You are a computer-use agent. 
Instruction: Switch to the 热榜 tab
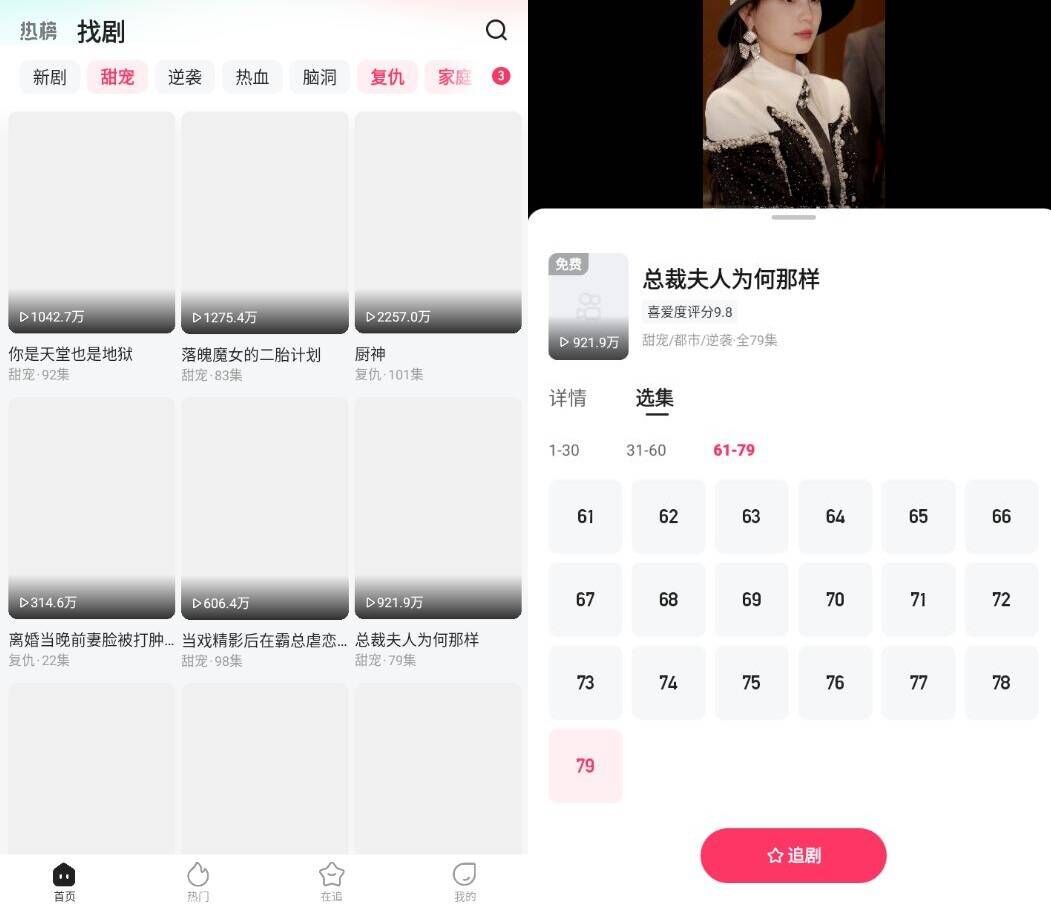39,31
